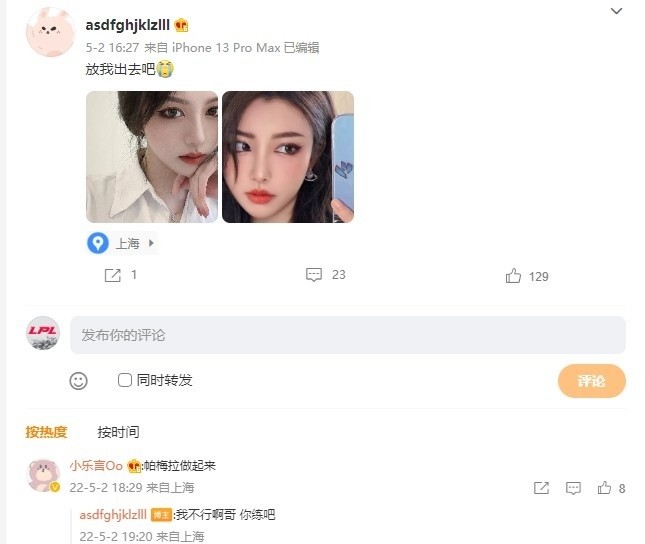Open the first selfie photo
Viewport: 645px width, 544px height.
pos(152,157)
